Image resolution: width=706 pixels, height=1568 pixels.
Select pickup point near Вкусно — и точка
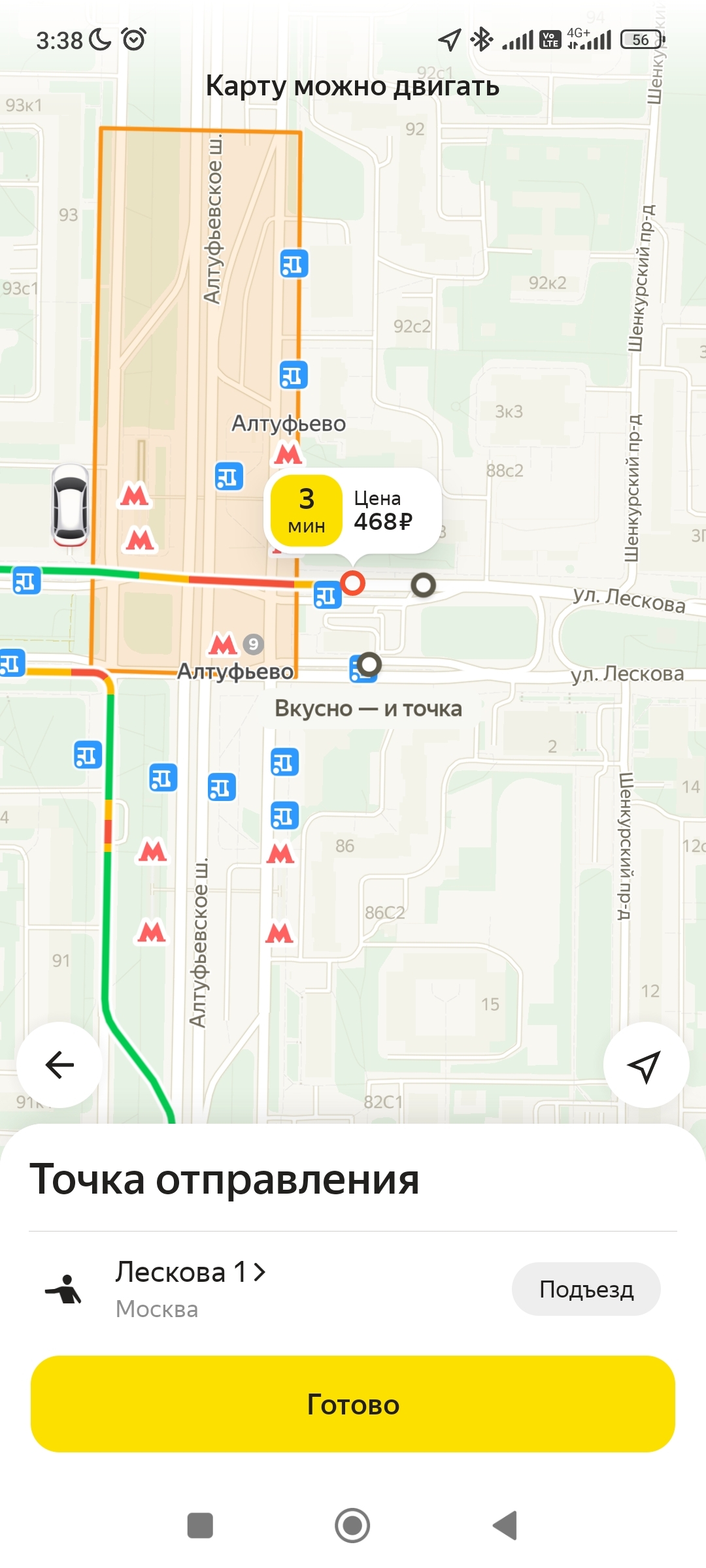point(369,664)
